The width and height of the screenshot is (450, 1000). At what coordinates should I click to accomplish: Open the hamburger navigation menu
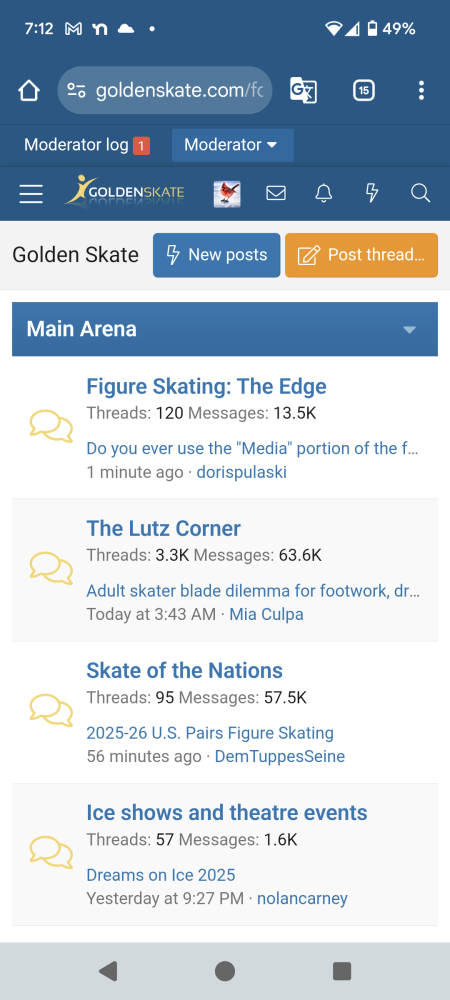pyautogui.click(x=31, y=193)
